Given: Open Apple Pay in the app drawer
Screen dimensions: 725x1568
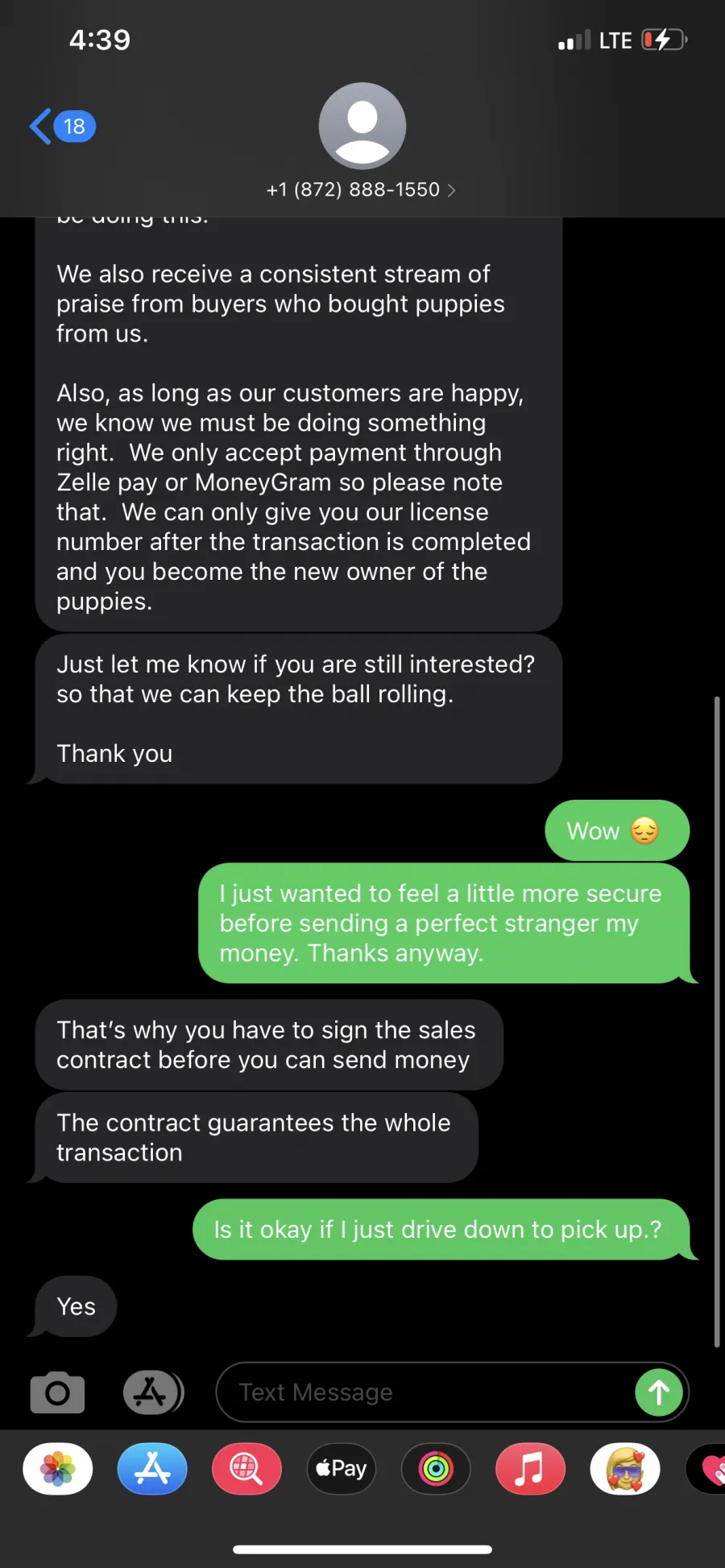Looking at the screenshot, I should coord(342,1469).
